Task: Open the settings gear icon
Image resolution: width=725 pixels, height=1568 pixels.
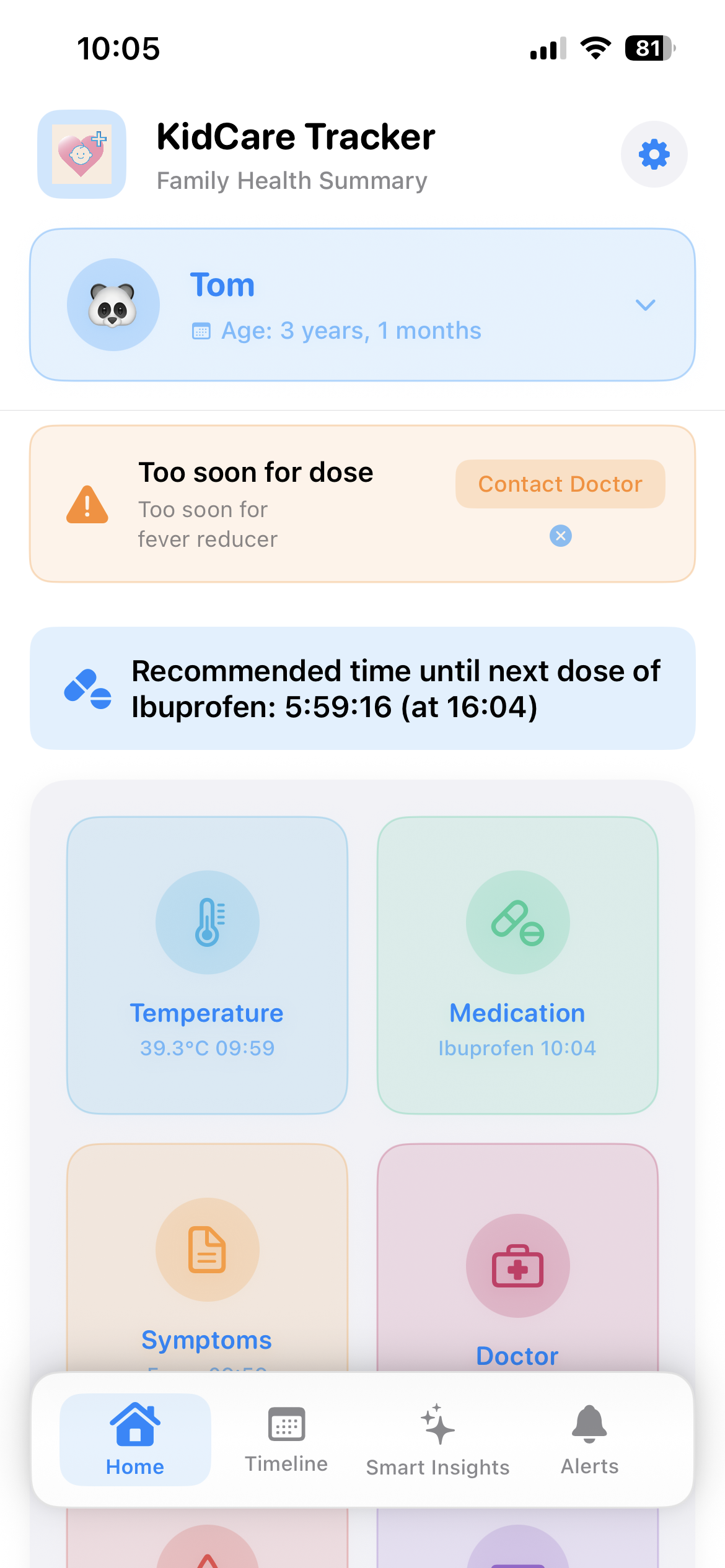Action: [654, 154]
